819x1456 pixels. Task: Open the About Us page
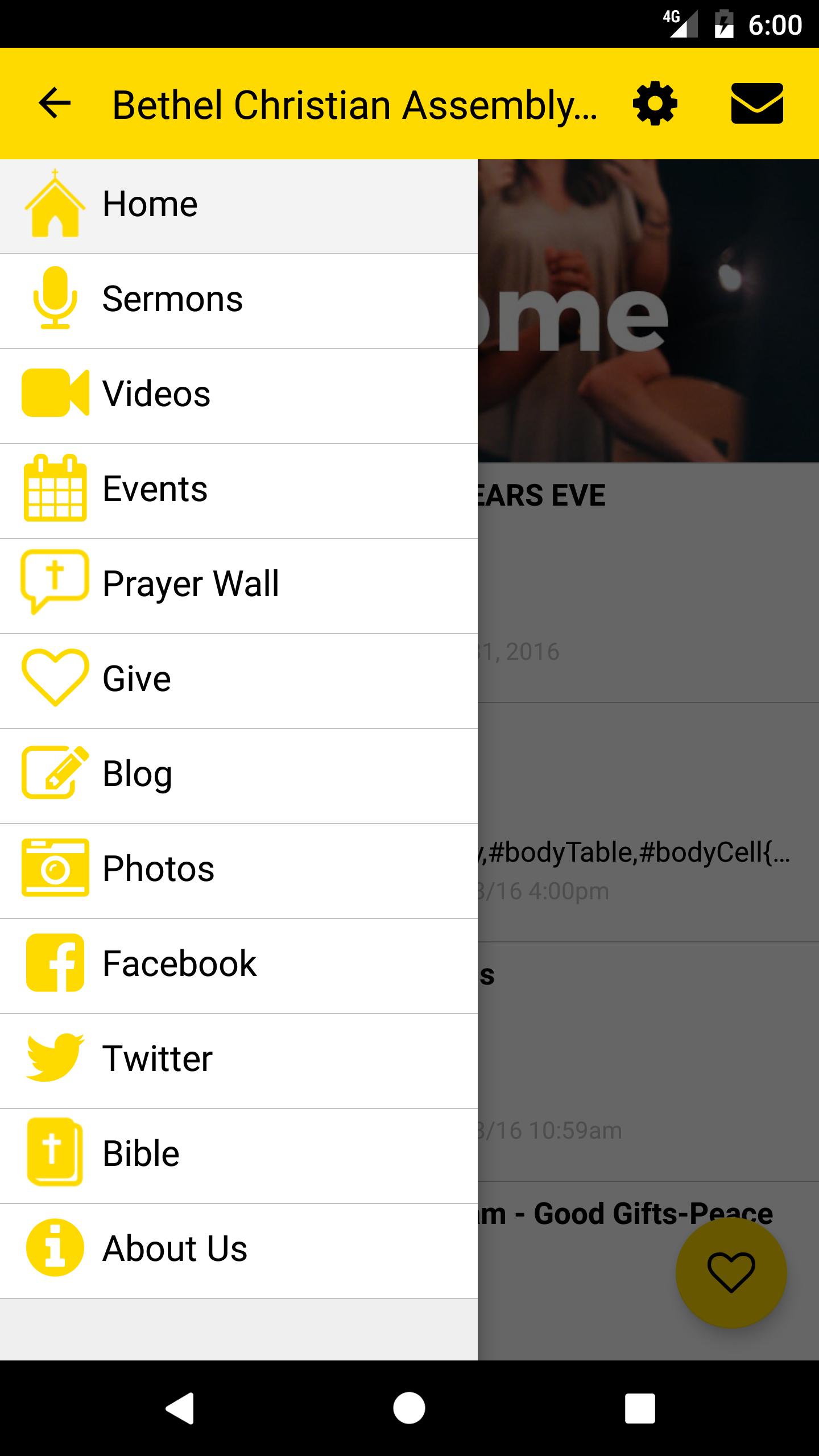239,1251
